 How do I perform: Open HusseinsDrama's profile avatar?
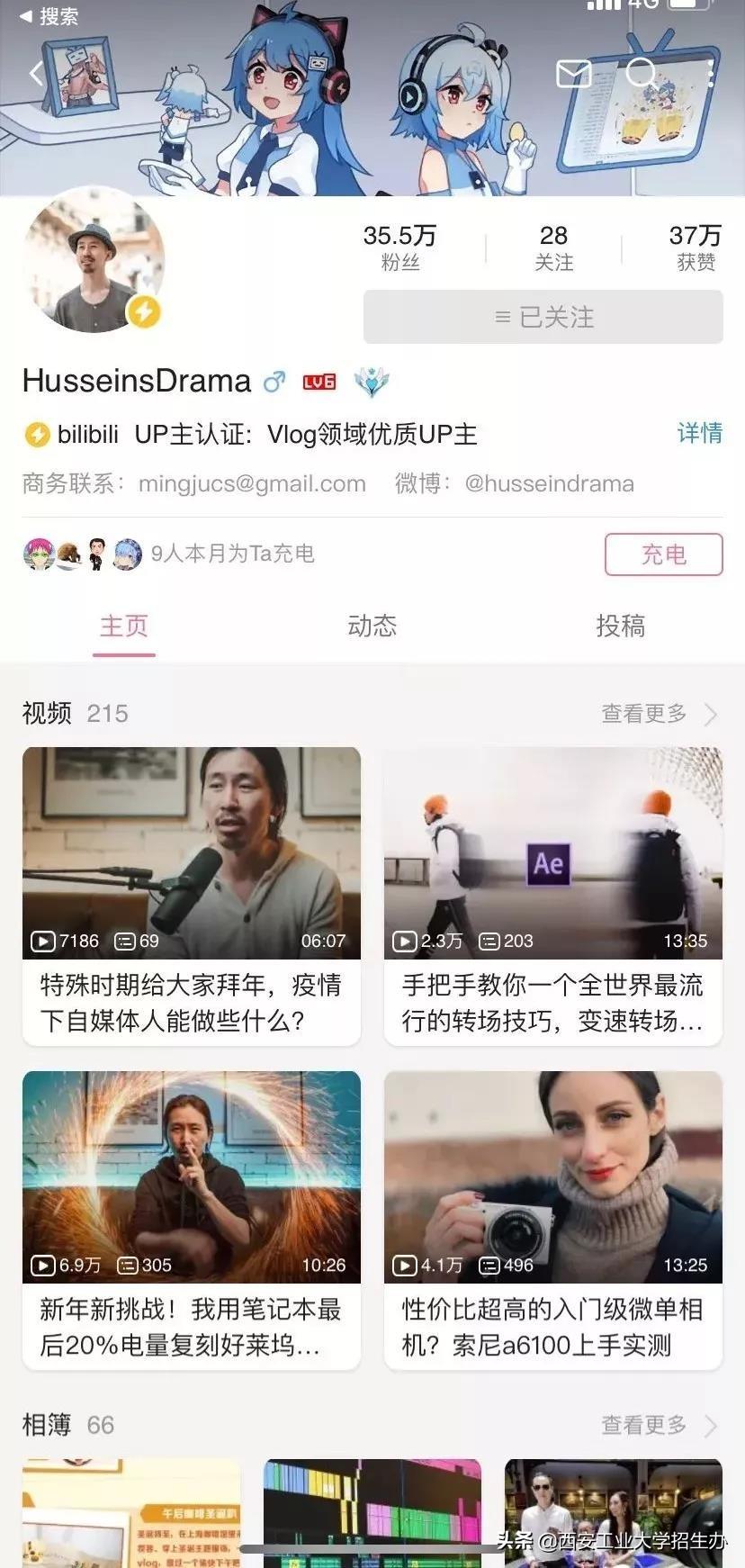coord(94,260)
